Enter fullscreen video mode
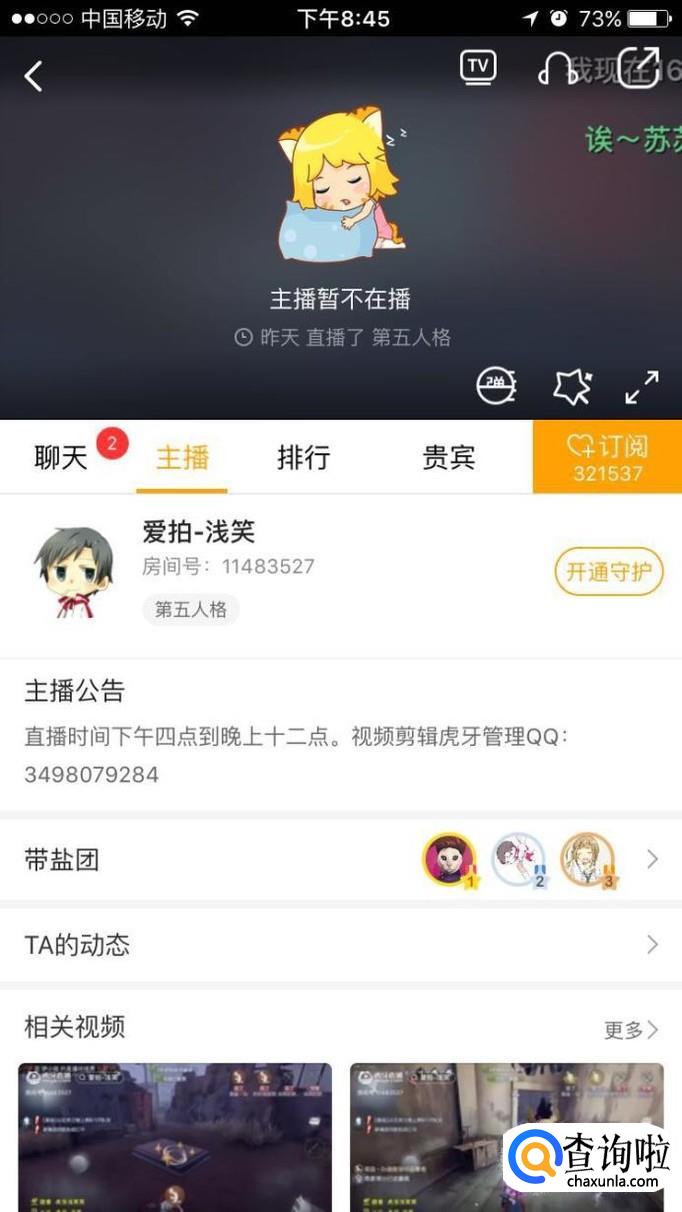The width and height of the screenshot is (682, 1212). click(642, 387)
